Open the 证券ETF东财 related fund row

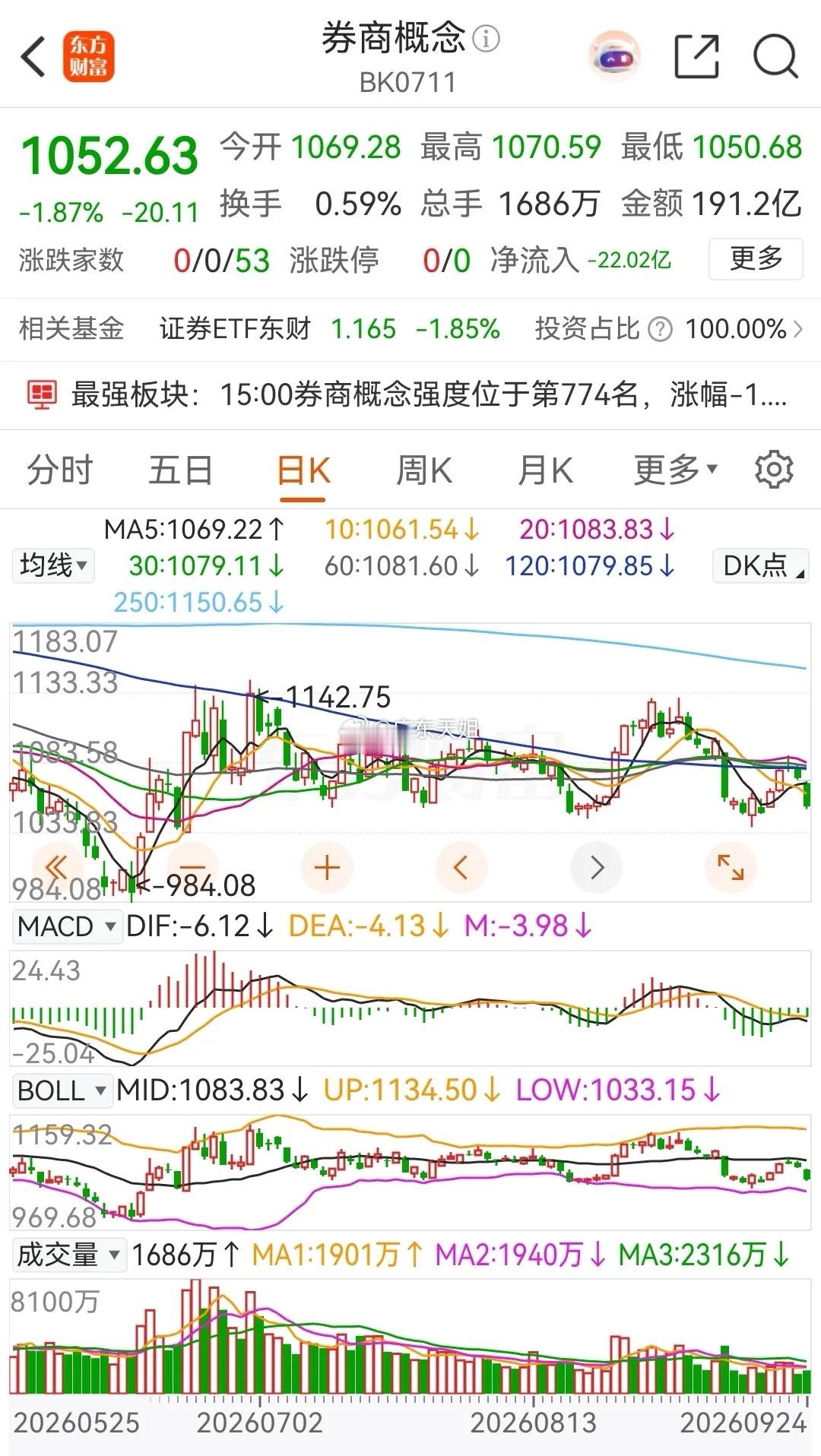click(410, 329)
